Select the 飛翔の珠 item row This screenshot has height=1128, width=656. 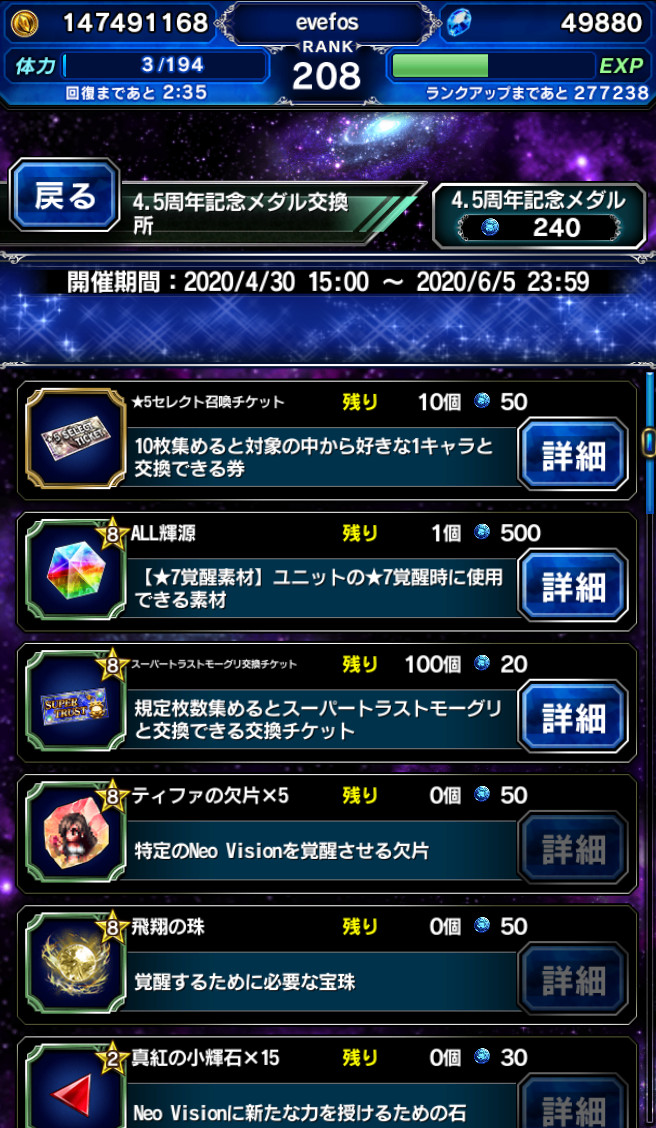pyautogui.click(x=320, y=966)
